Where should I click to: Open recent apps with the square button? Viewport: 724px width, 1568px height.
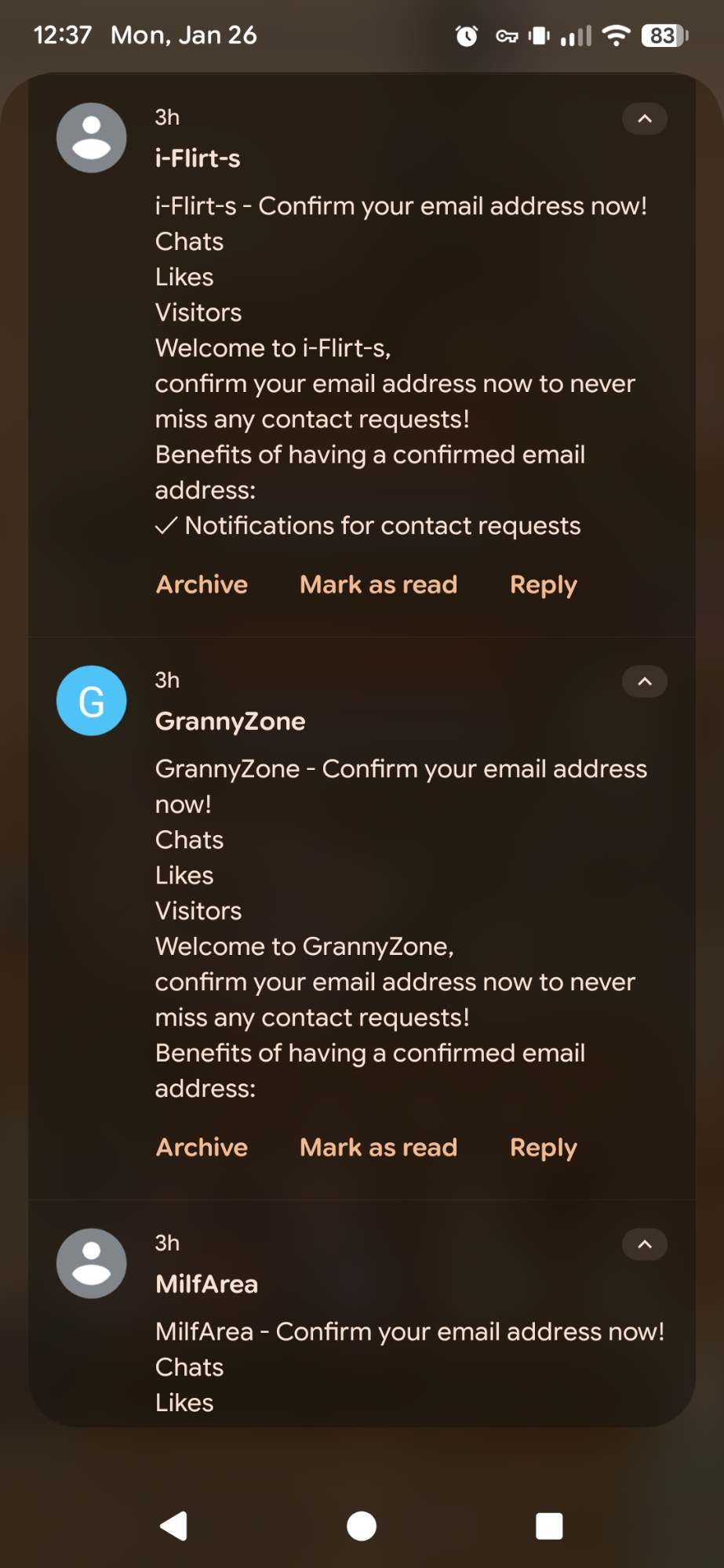click(549, 1526)
